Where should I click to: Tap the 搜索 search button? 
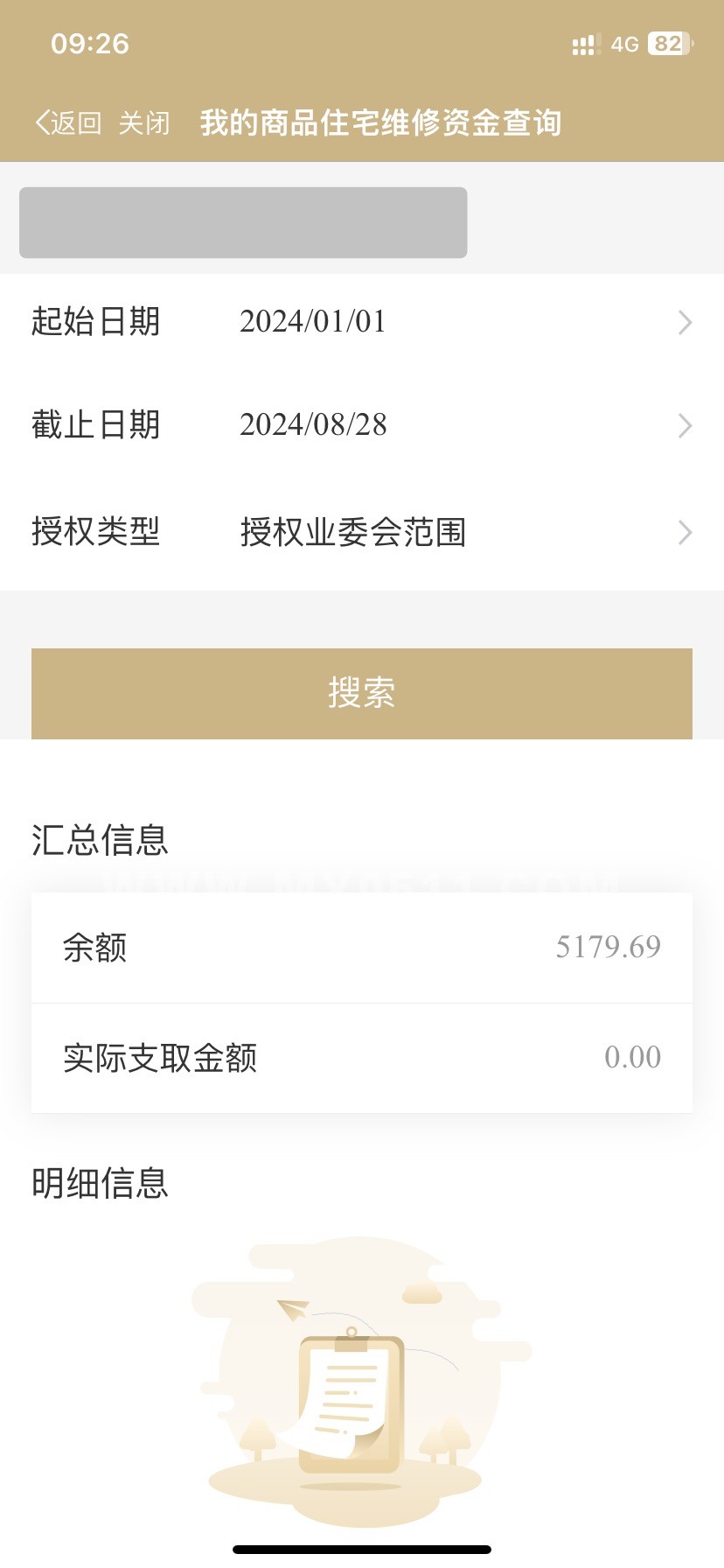(362, 693)
